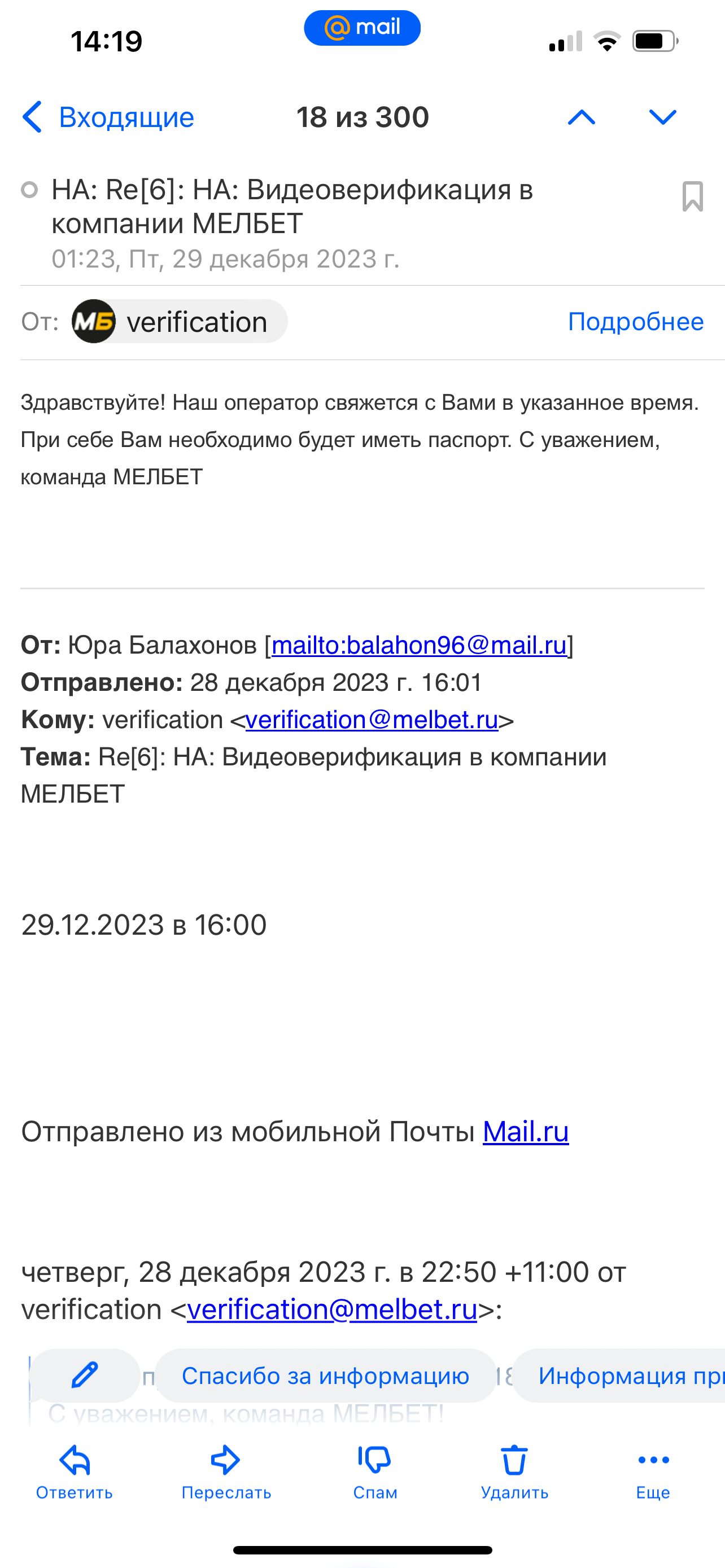This screenshot has width=725, height=1568.
Task: Show sender details via Подробнее
Action: tap(635, 321)
